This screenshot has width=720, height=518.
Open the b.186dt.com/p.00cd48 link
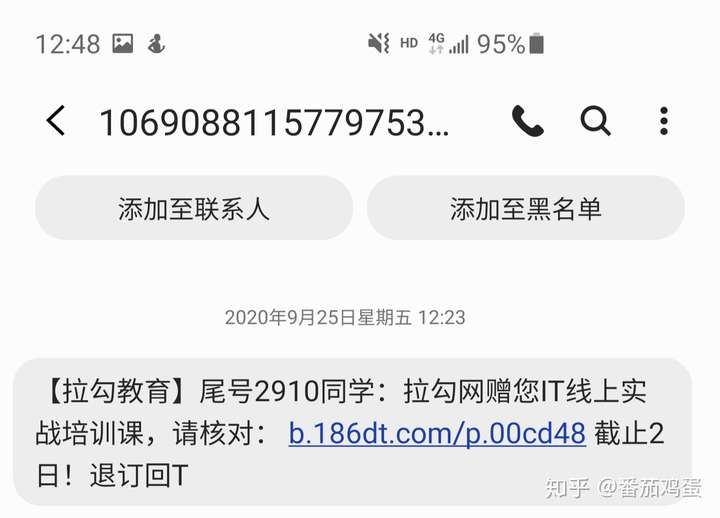click(437, 433)
